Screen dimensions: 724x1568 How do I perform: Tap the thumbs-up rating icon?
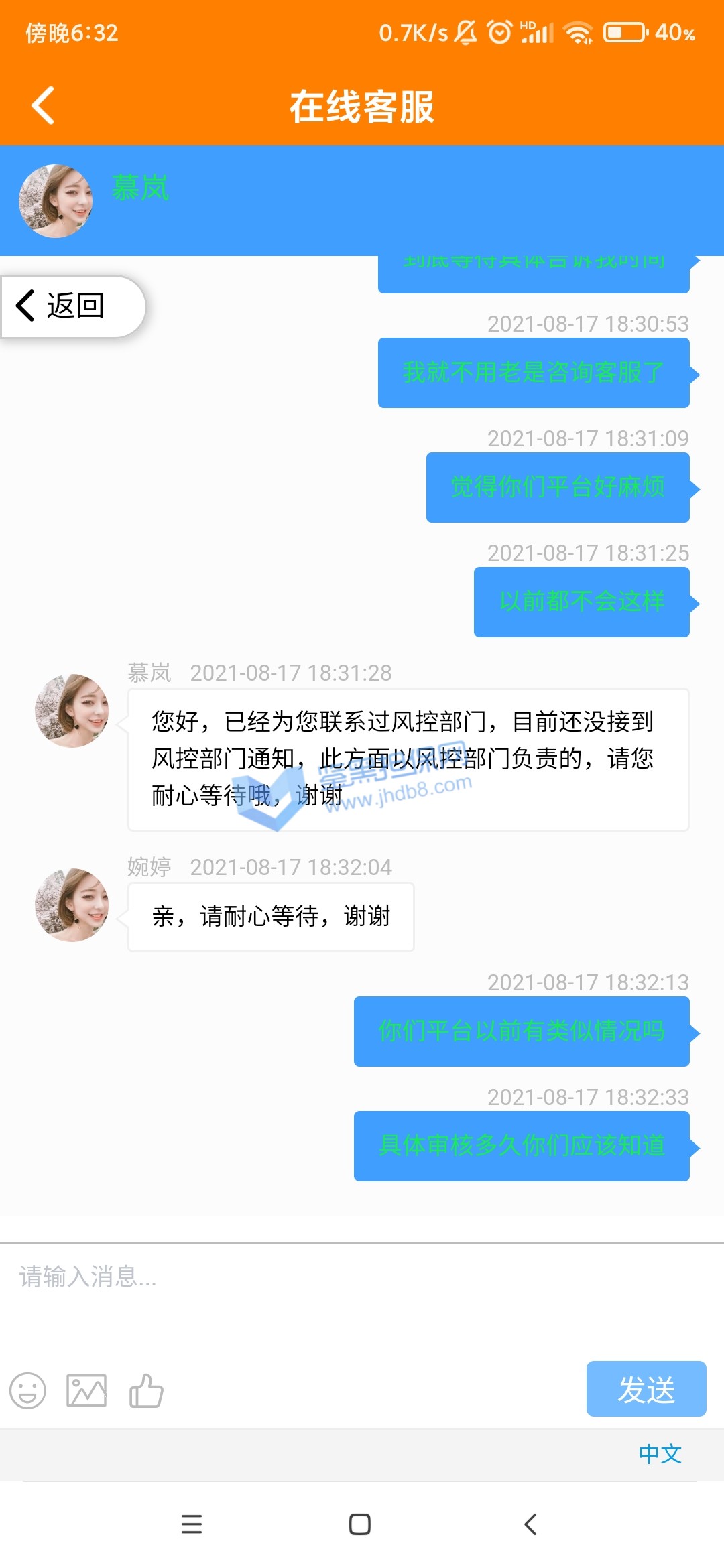coord(146,1390)
